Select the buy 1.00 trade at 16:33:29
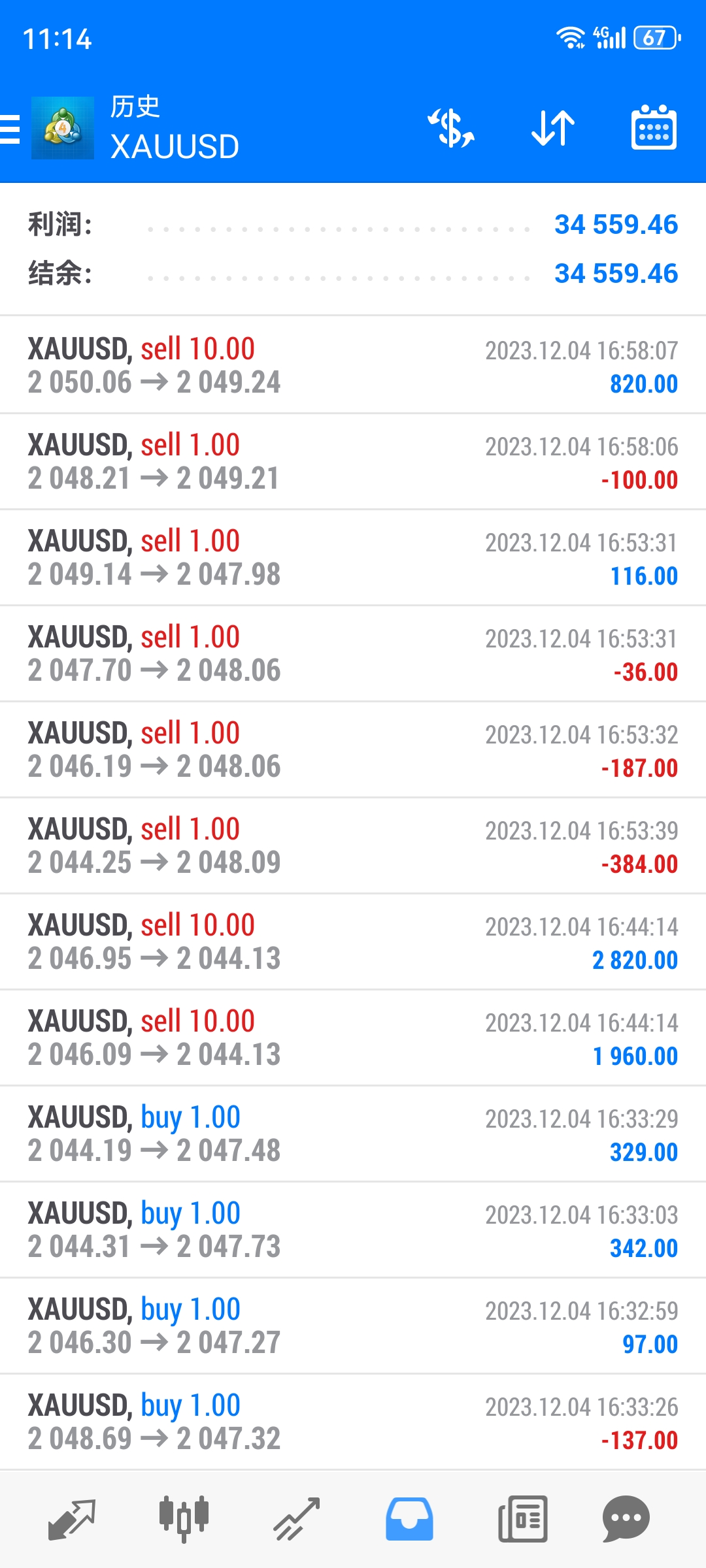 (x=353, y=1134)
